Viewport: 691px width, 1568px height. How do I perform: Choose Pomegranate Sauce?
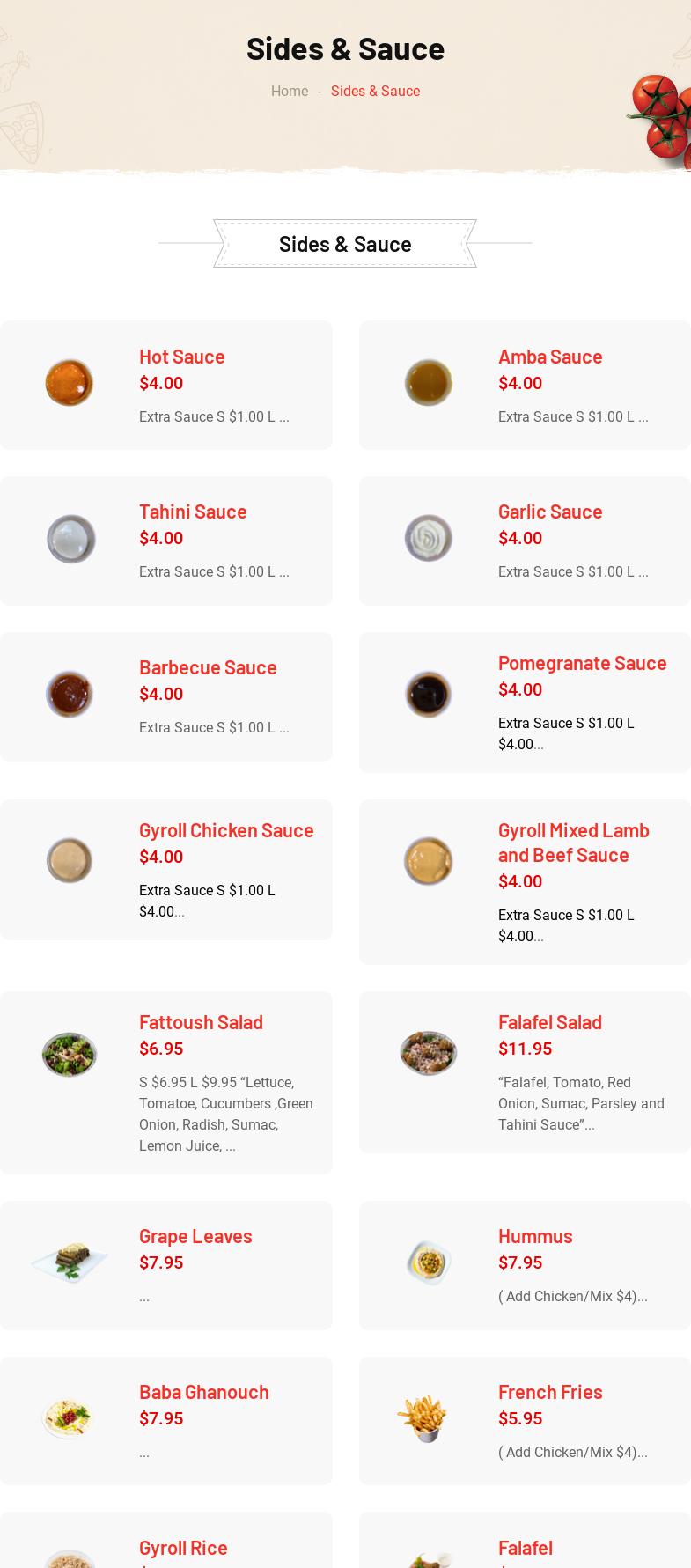point(582,663)
